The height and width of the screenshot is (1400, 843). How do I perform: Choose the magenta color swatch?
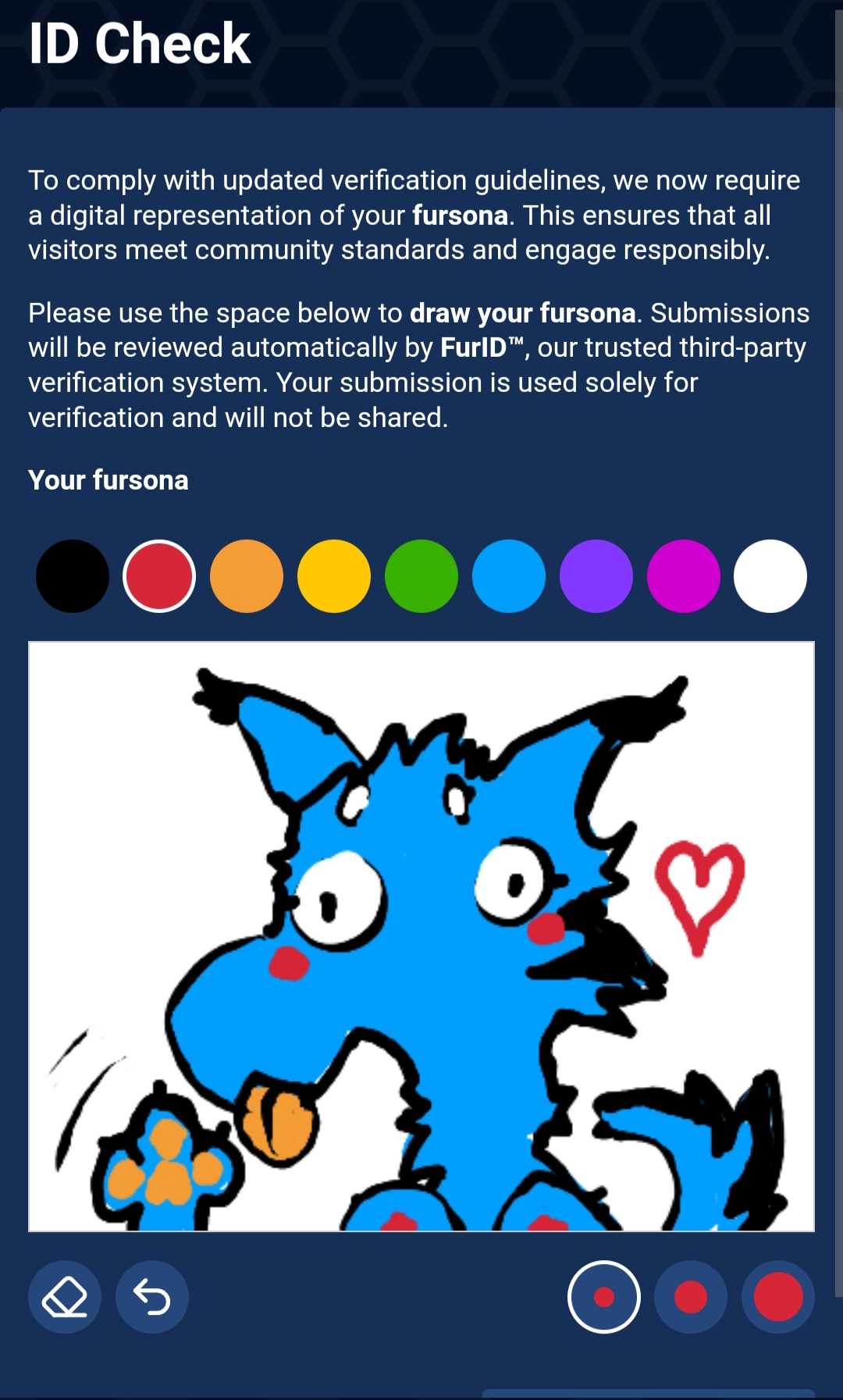[684, 576]
